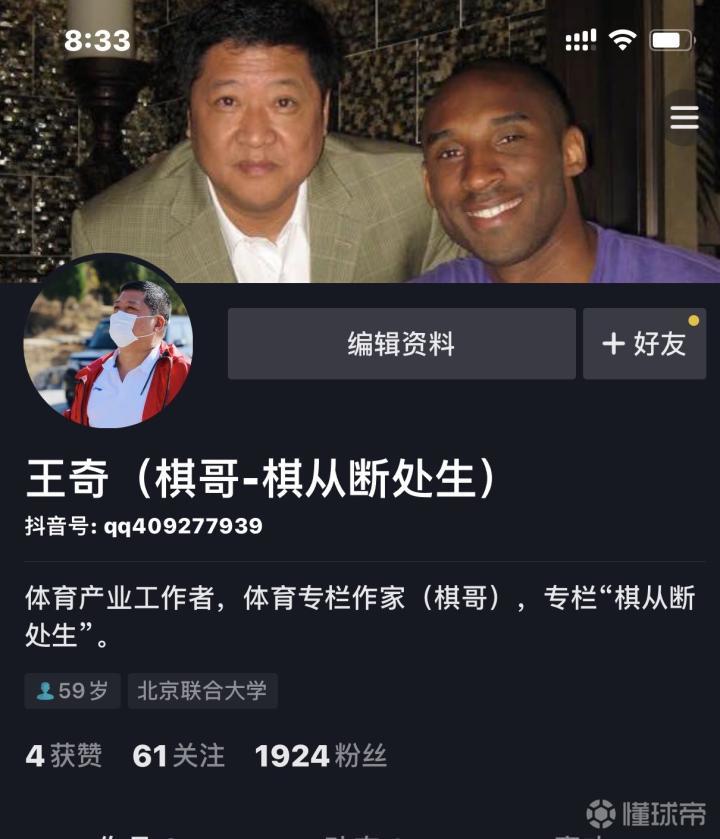Tap the 北京联合大学 school tag
Screen dimensions: 720x839
(202, 691)
